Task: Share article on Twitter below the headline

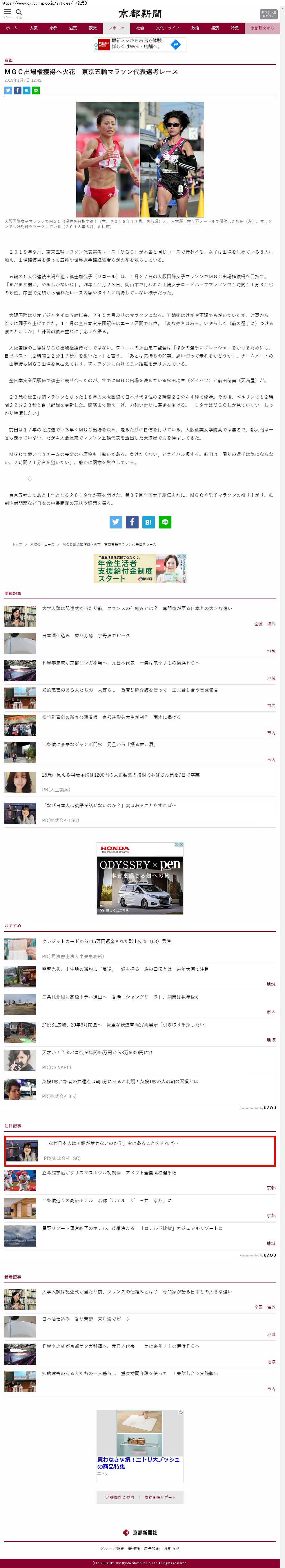Action: point(8,90)
